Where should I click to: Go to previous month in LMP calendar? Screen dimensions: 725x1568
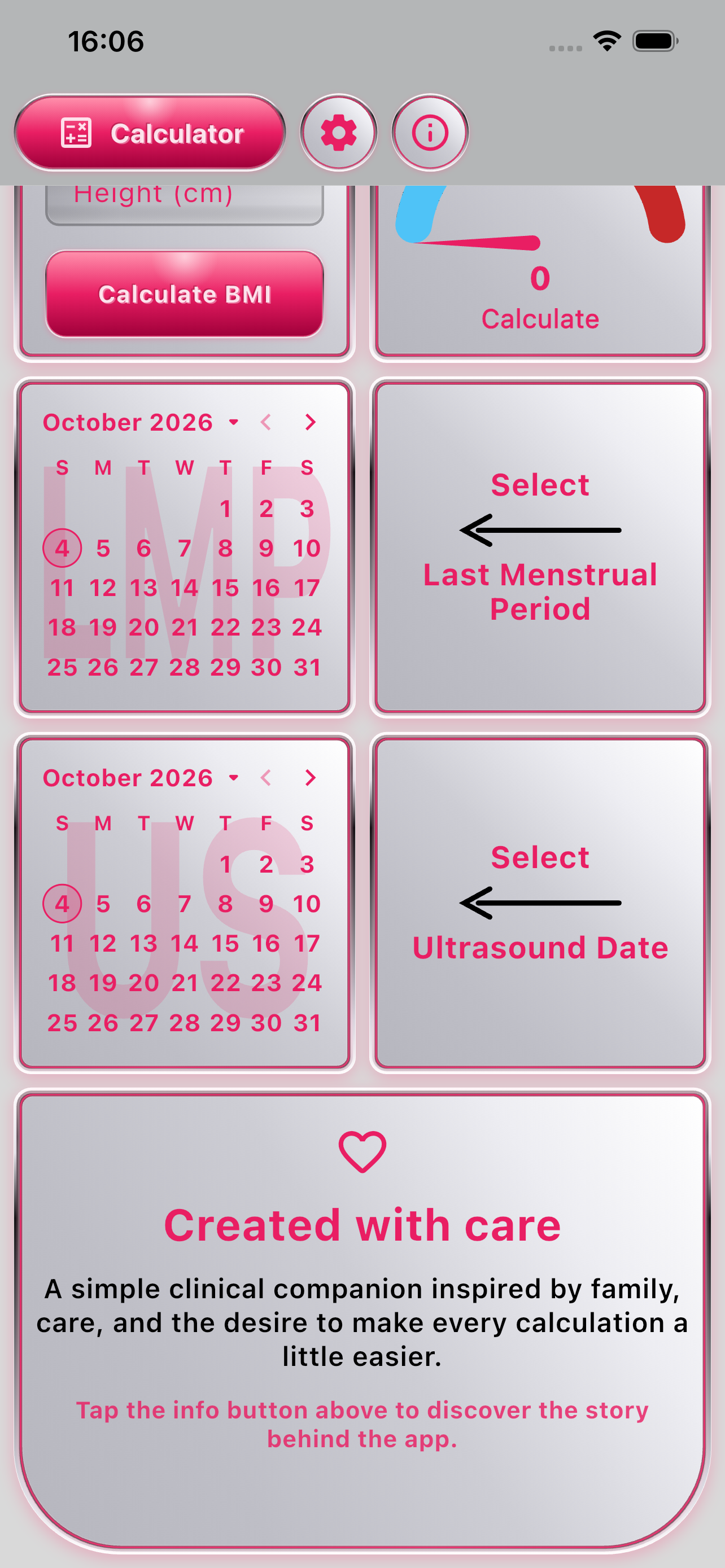click(266, 422)
